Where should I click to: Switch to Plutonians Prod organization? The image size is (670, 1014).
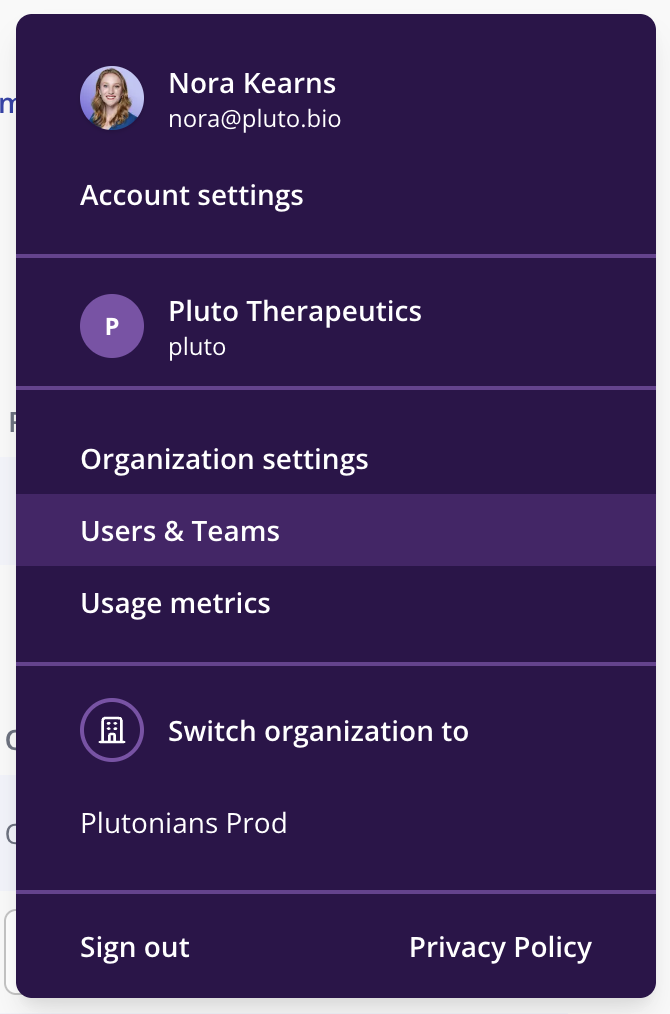pyautogui.click(x=184, y=823)
